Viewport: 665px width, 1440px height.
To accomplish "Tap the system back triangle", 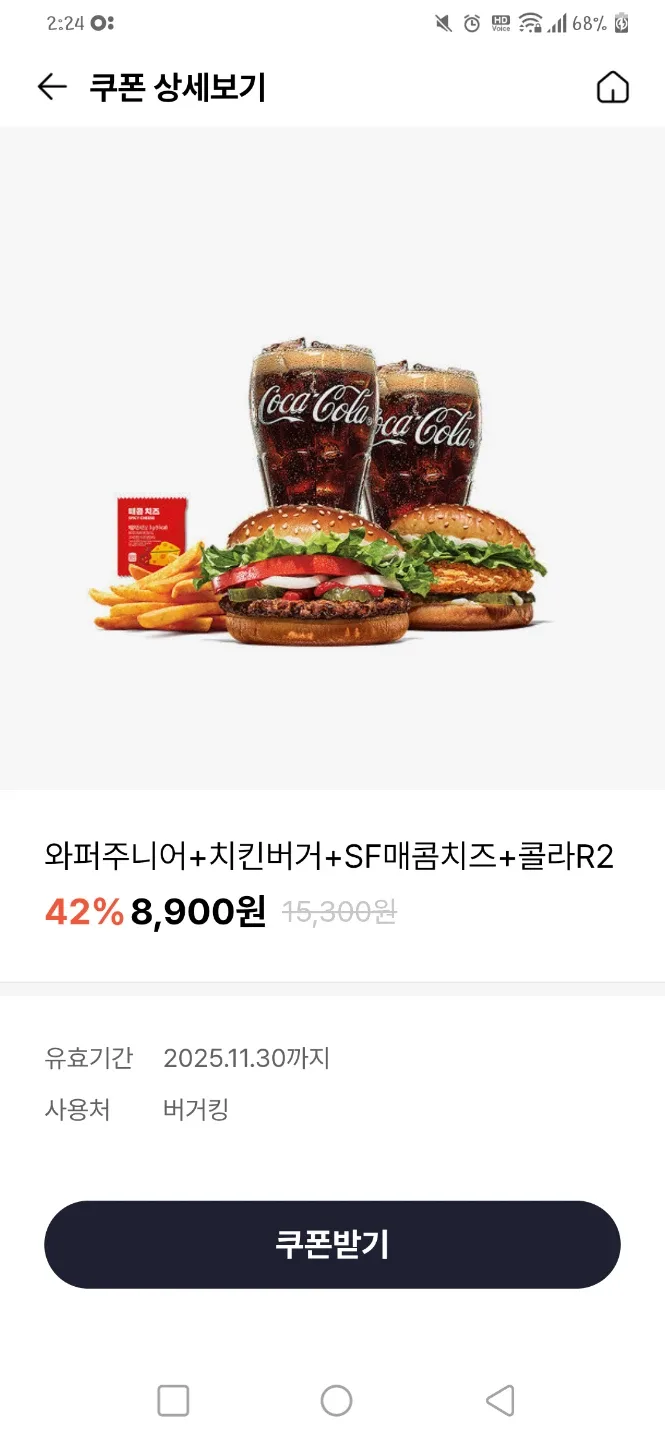I will 499,1400.
